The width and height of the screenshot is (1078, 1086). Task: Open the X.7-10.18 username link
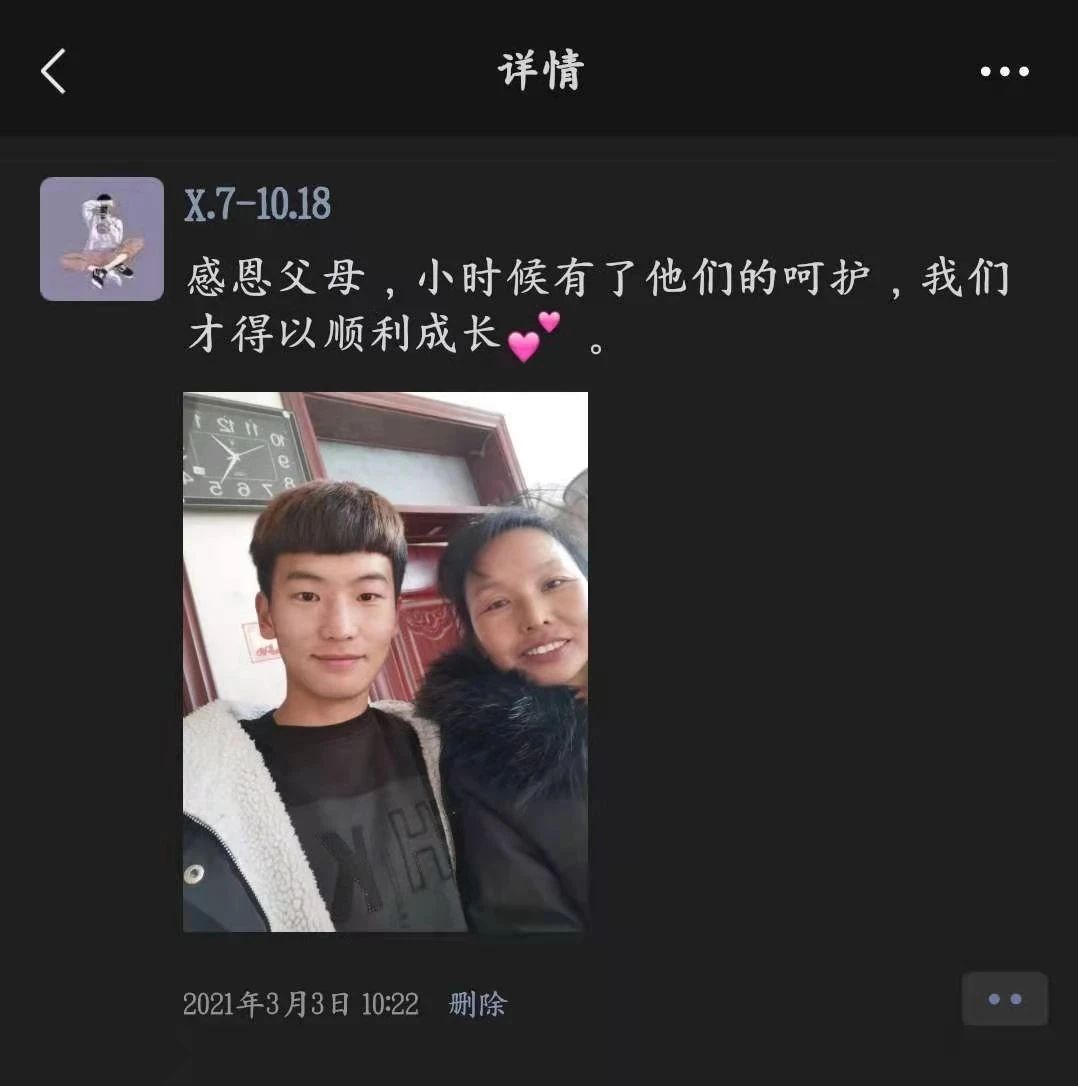[257, 204]
